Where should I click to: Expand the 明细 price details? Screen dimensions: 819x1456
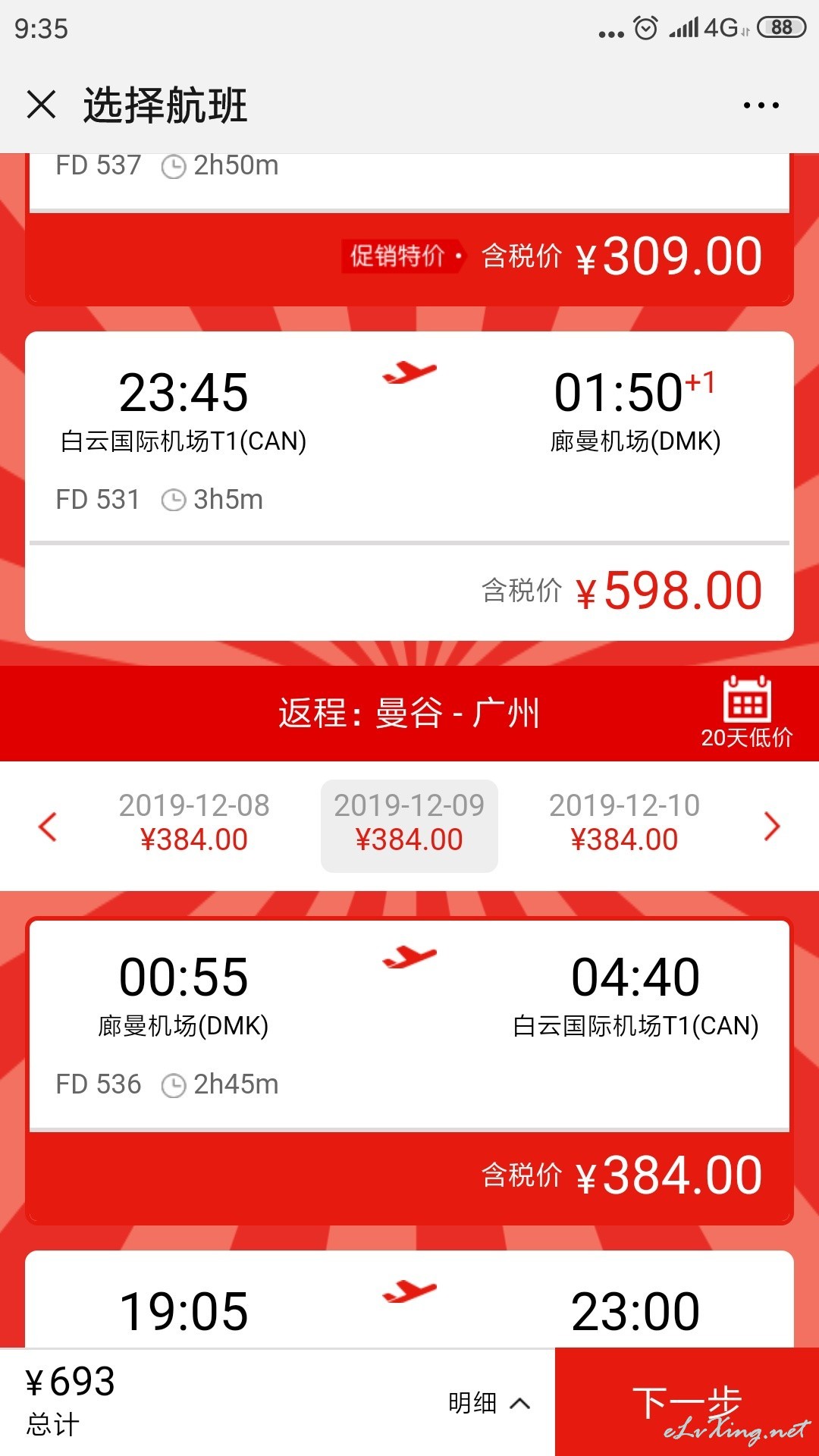(x=489, y=1403)
